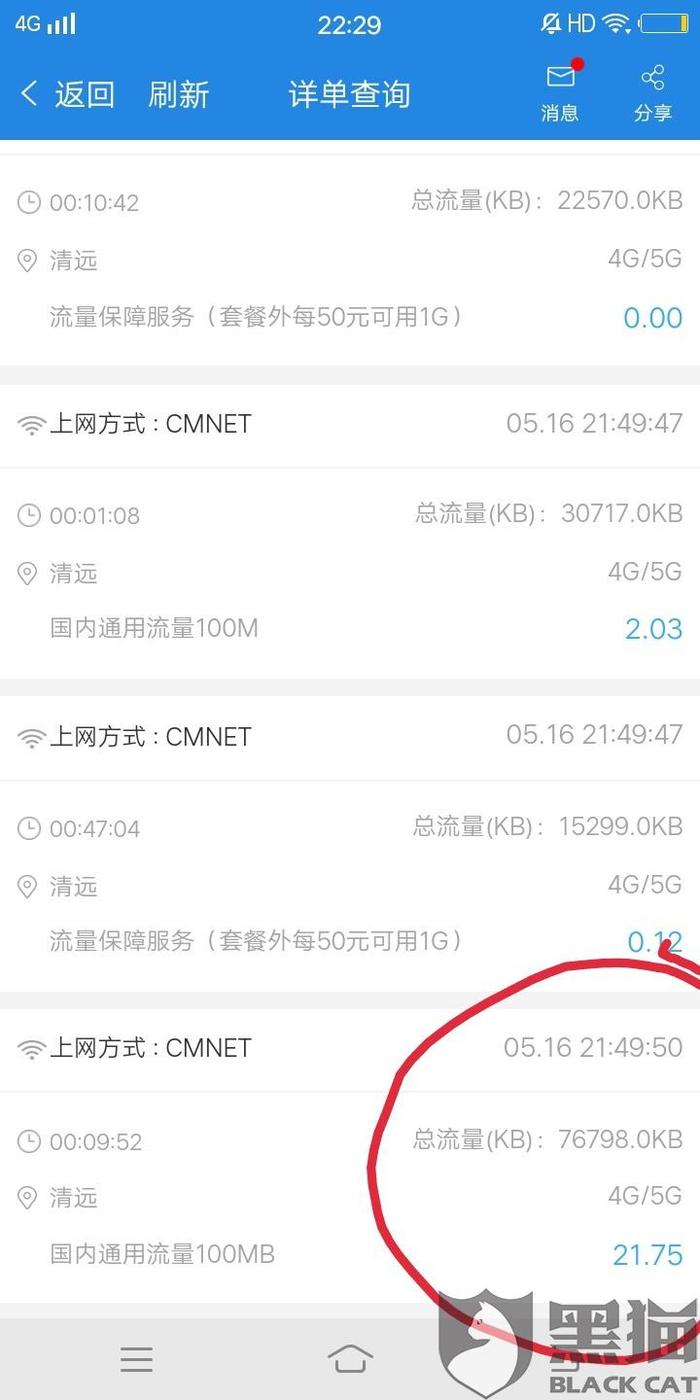
Task: Go back using the 返回 arrow
Action: tap(67, 95)
